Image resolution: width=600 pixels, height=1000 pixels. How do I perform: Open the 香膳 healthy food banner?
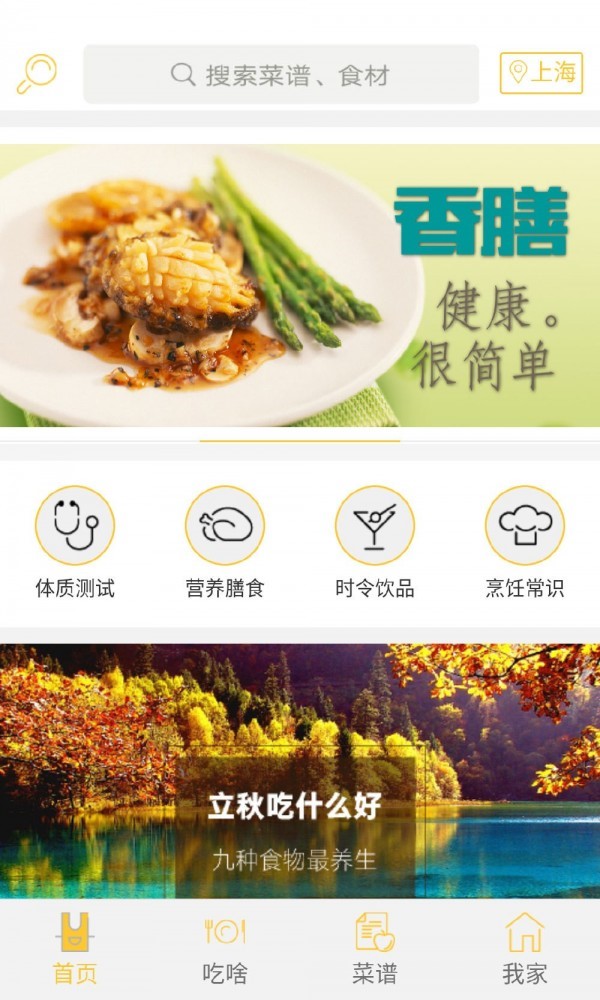click(x=300, y=286)
